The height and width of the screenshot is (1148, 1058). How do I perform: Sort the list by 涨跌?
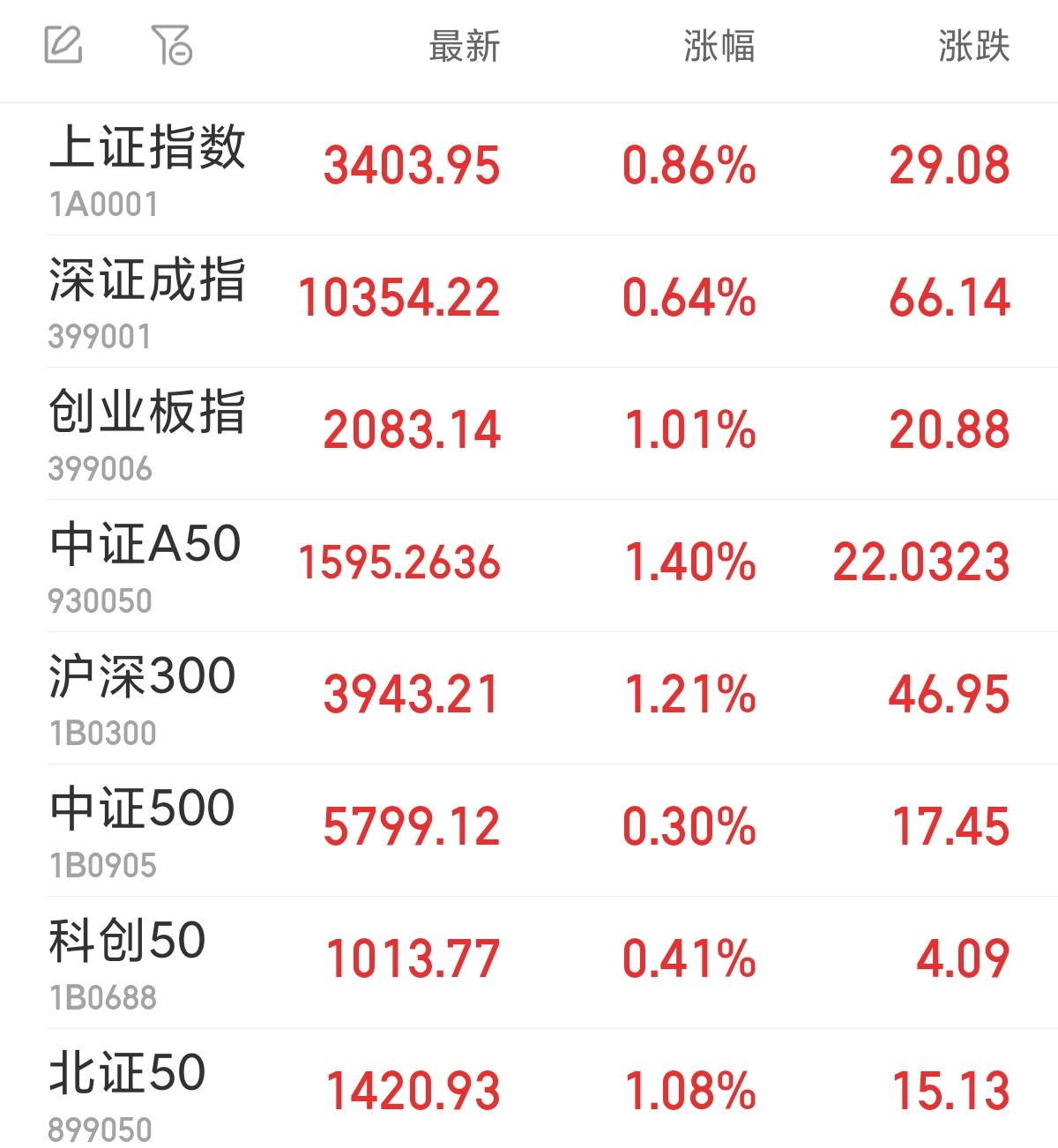[973, 47]
